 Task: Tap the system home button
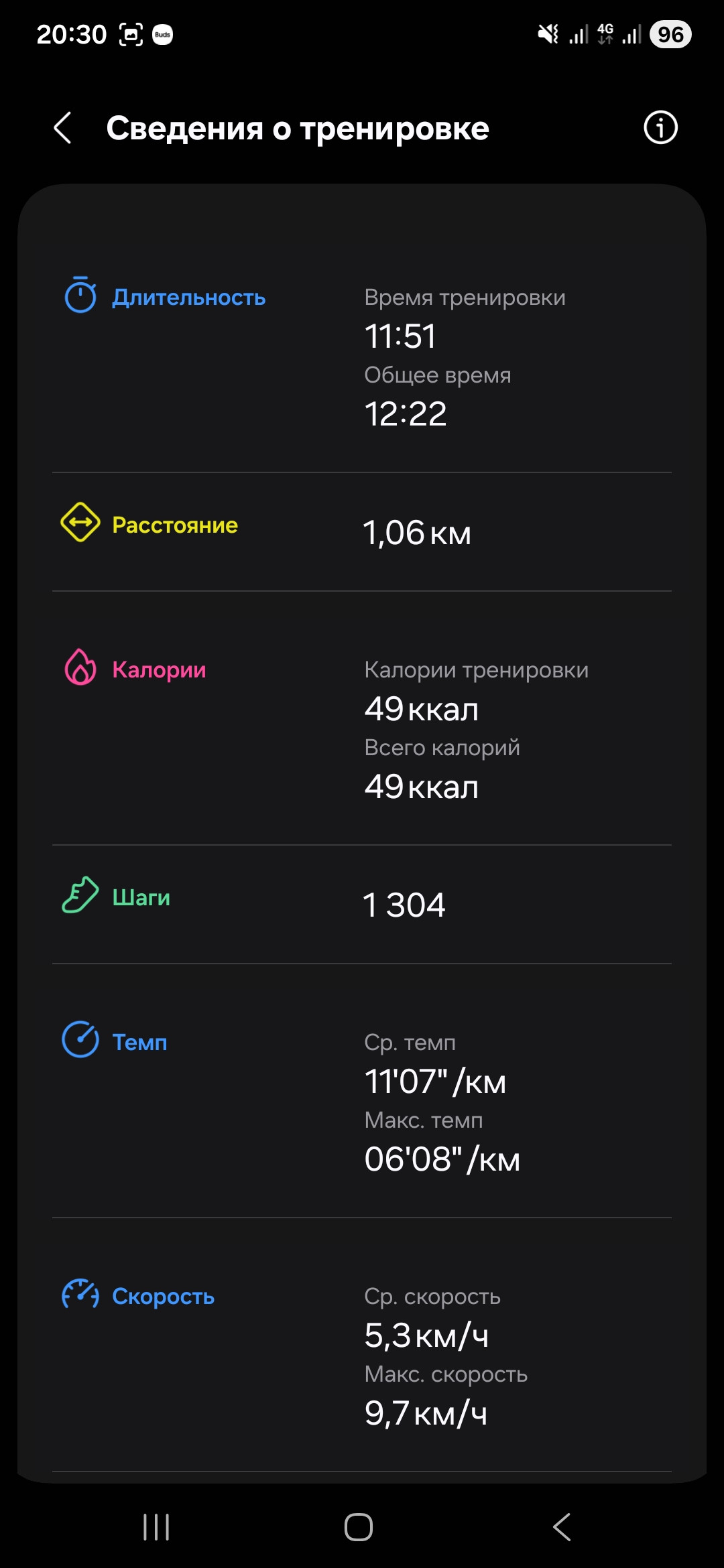[359, 1527]
